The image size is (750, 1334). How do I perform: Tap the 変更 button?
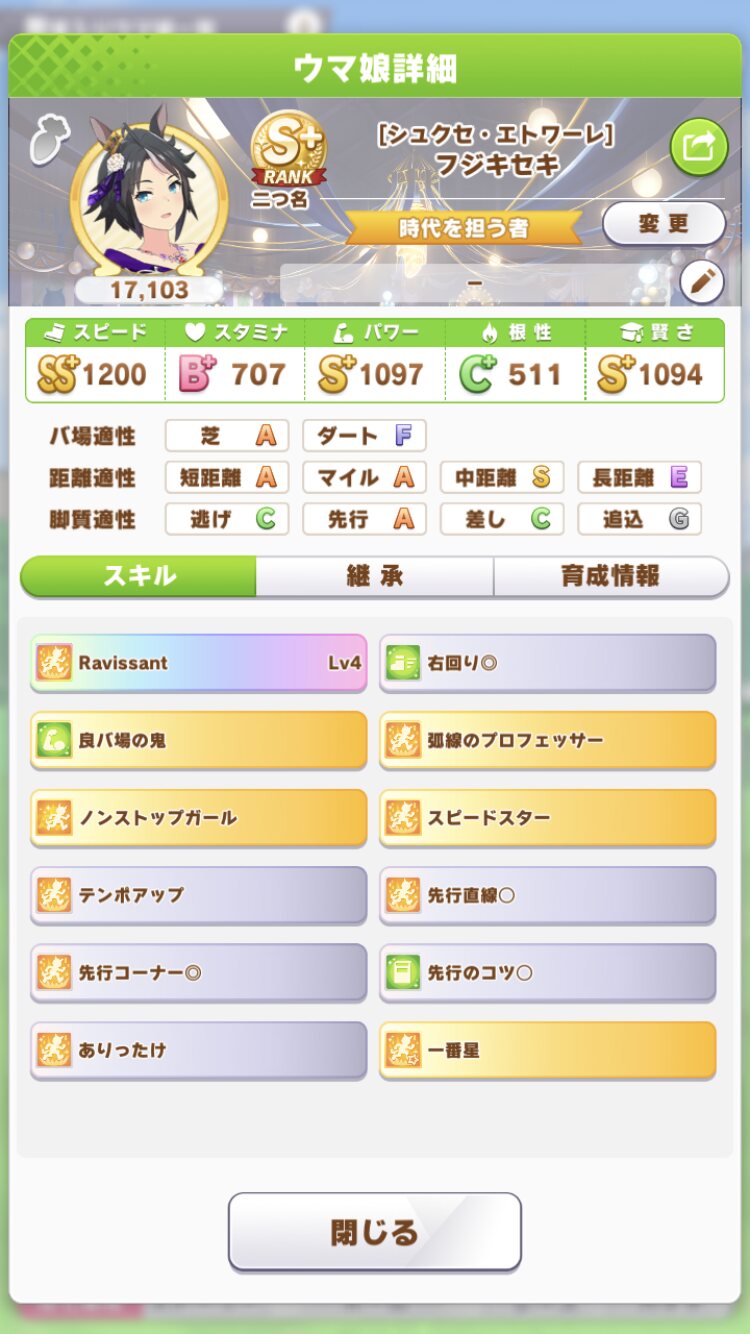[663, 224]
